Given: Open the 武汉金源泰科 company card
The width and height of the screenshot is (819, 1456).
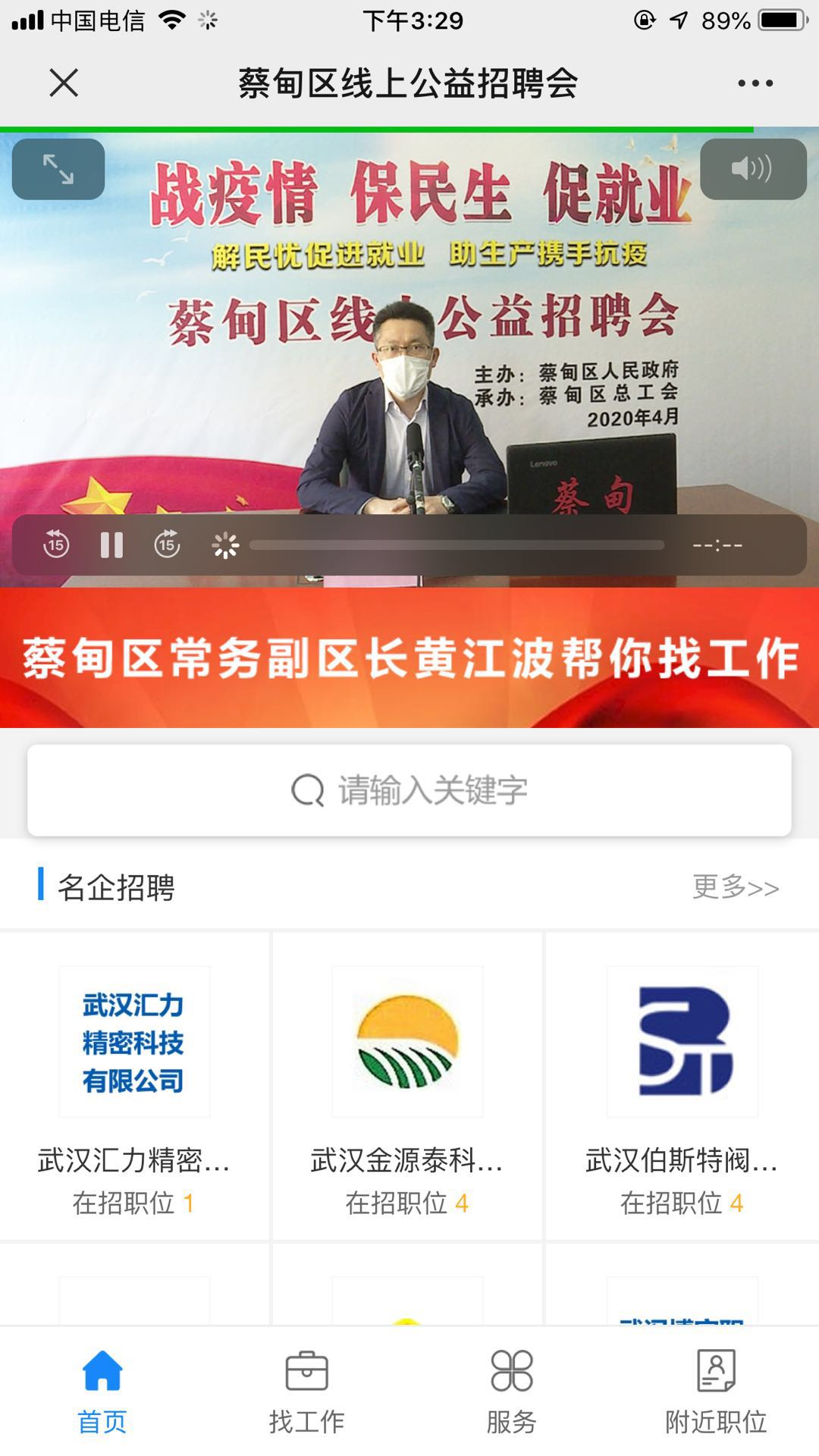Looking at the screenshot, I should pyautogui.click(x=407, y=1084).
